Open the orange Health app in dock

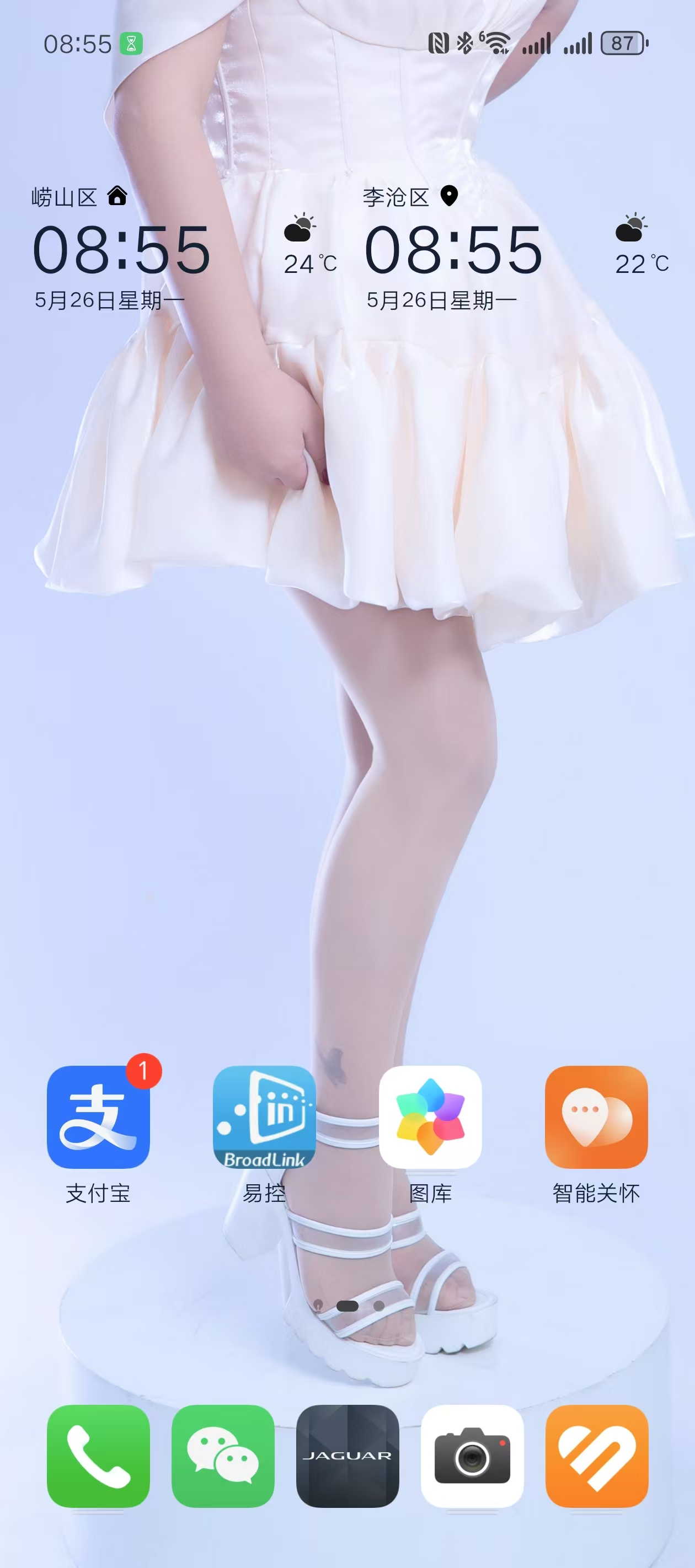coord(596,1456)
